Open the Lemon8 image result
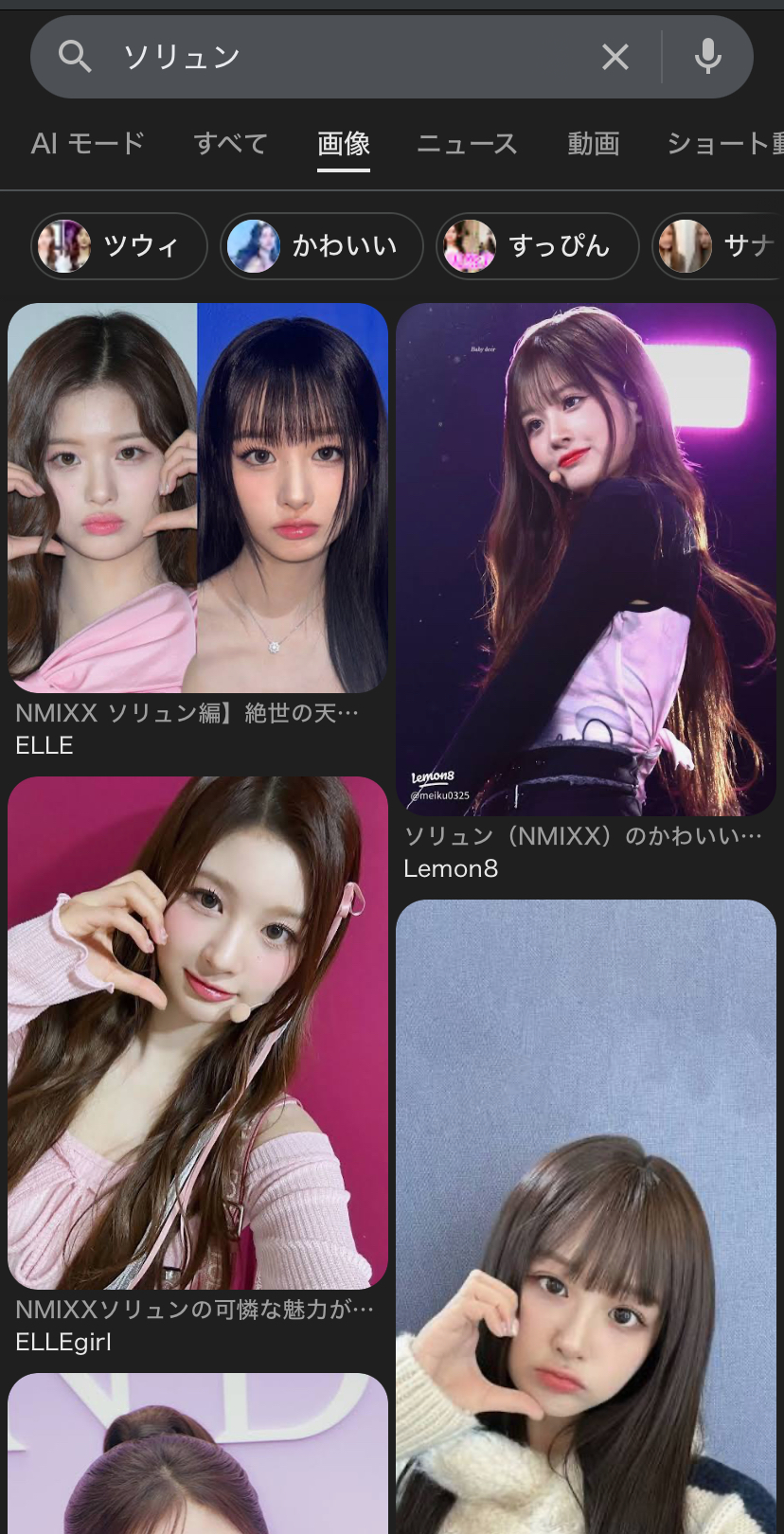The height and width of the screenshot is (1534, 784). coord(585,559)
